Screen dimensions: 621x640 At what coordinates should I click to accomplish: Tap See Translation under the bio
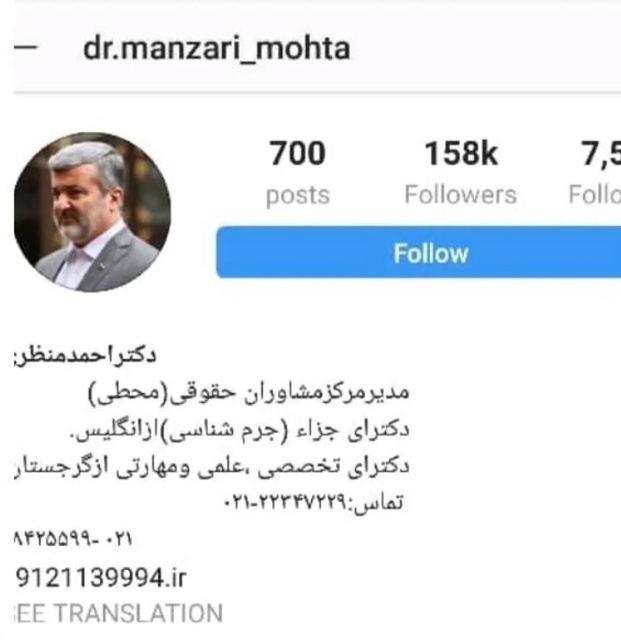pos(117,612)
